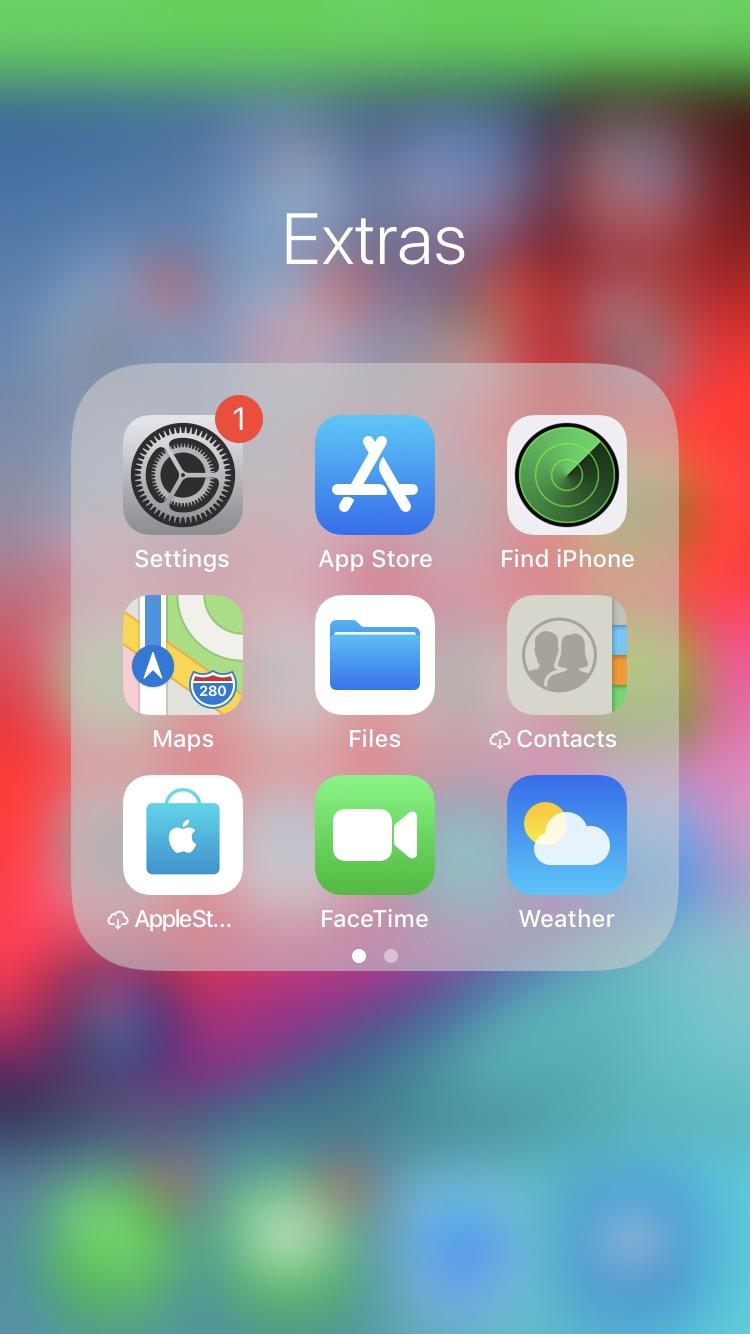Tap the Weather label text

point(567,919)
